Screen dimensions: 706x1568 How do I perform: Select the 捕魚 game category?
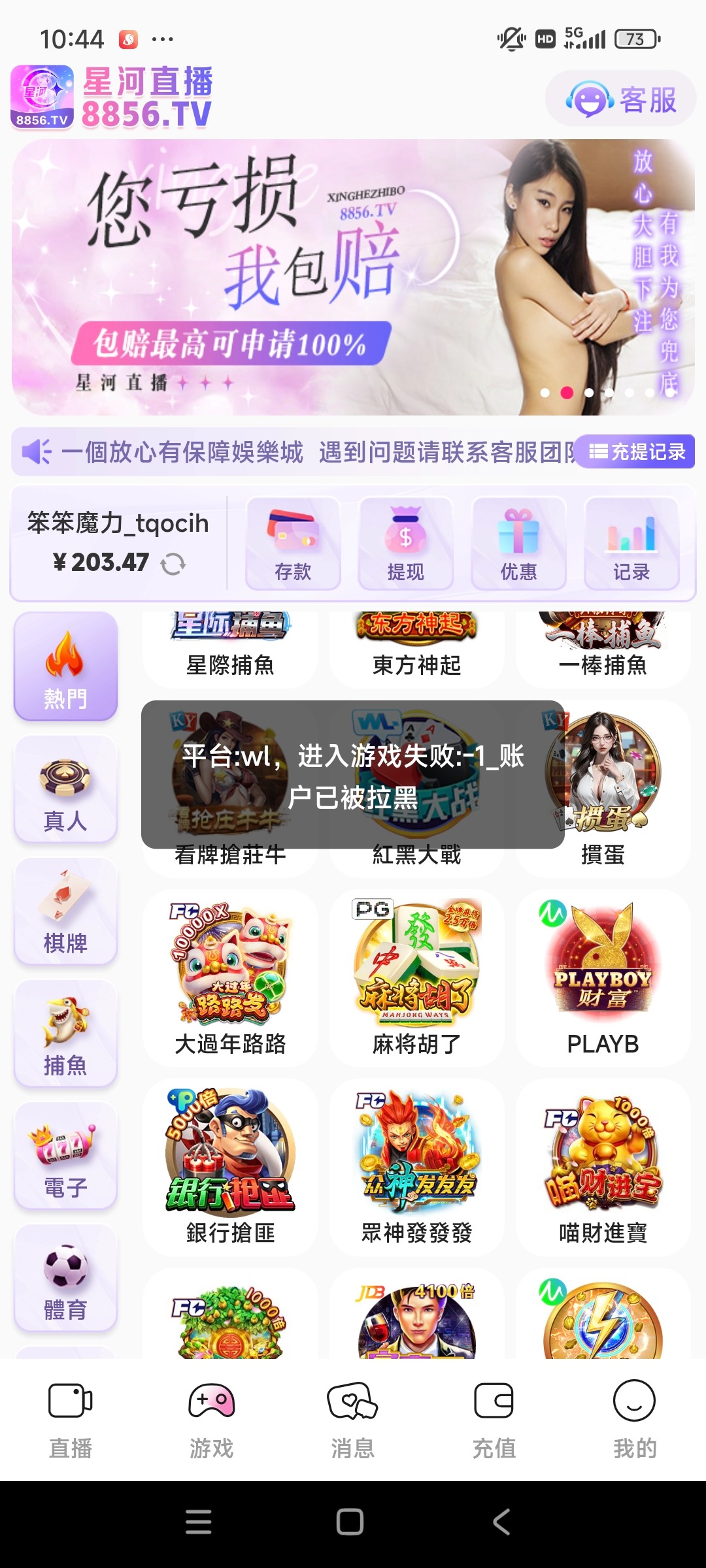[65, 1034]
